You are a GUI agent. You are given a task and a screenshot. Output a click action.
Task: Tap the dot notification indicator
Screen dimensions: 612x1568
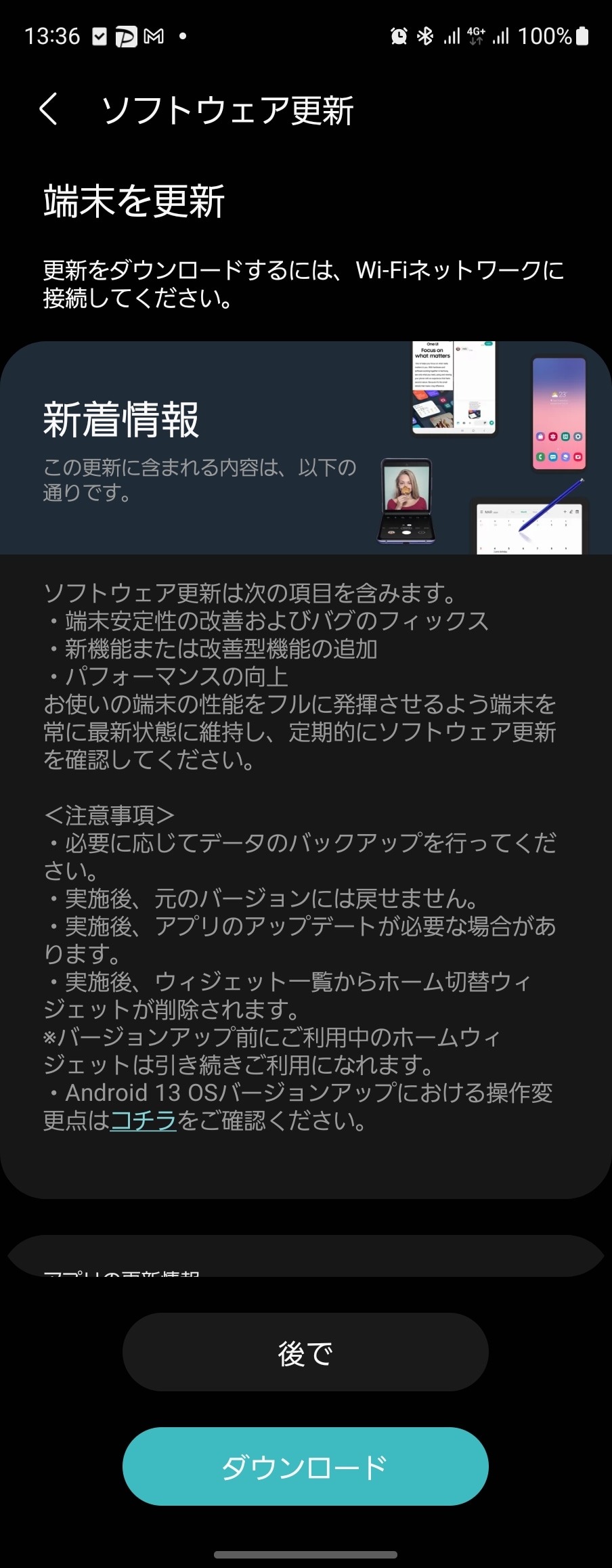pyautogui.click(x=182, y=35)
